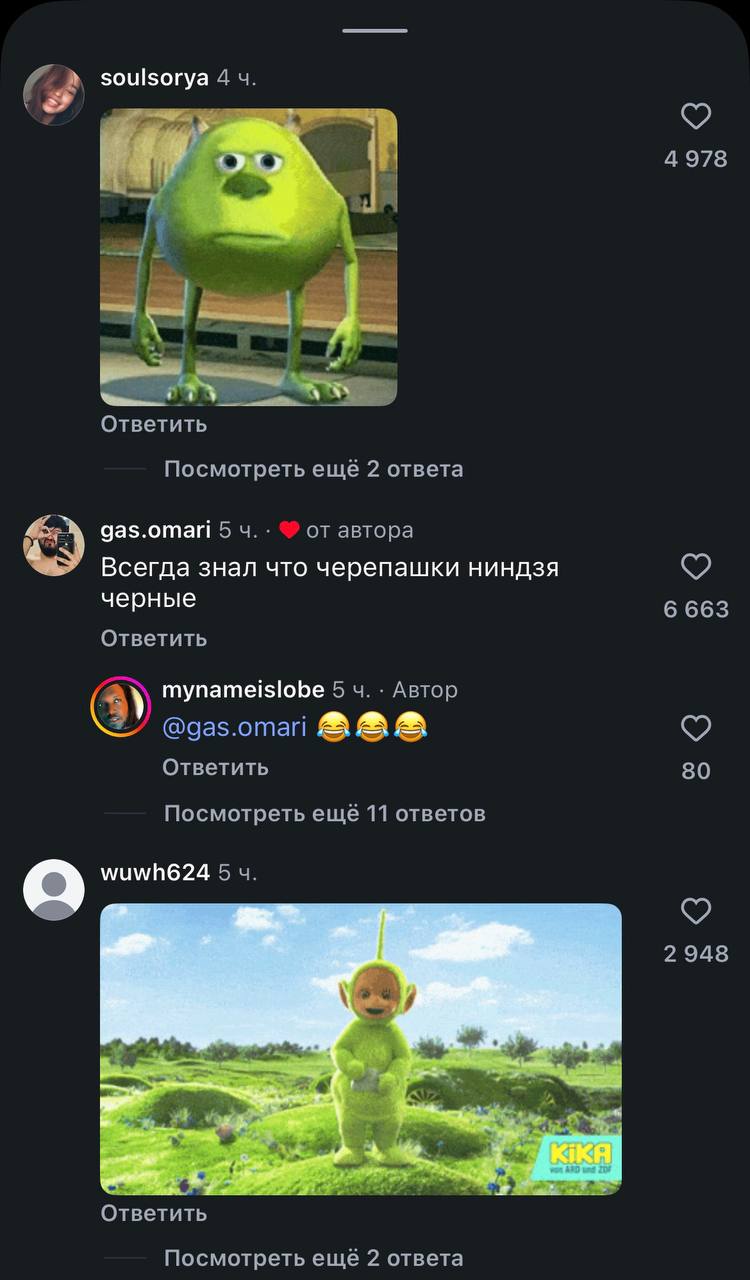Reply to soulsorya's comment
The image size is (750, 1280).
click(x=154, y=424)
